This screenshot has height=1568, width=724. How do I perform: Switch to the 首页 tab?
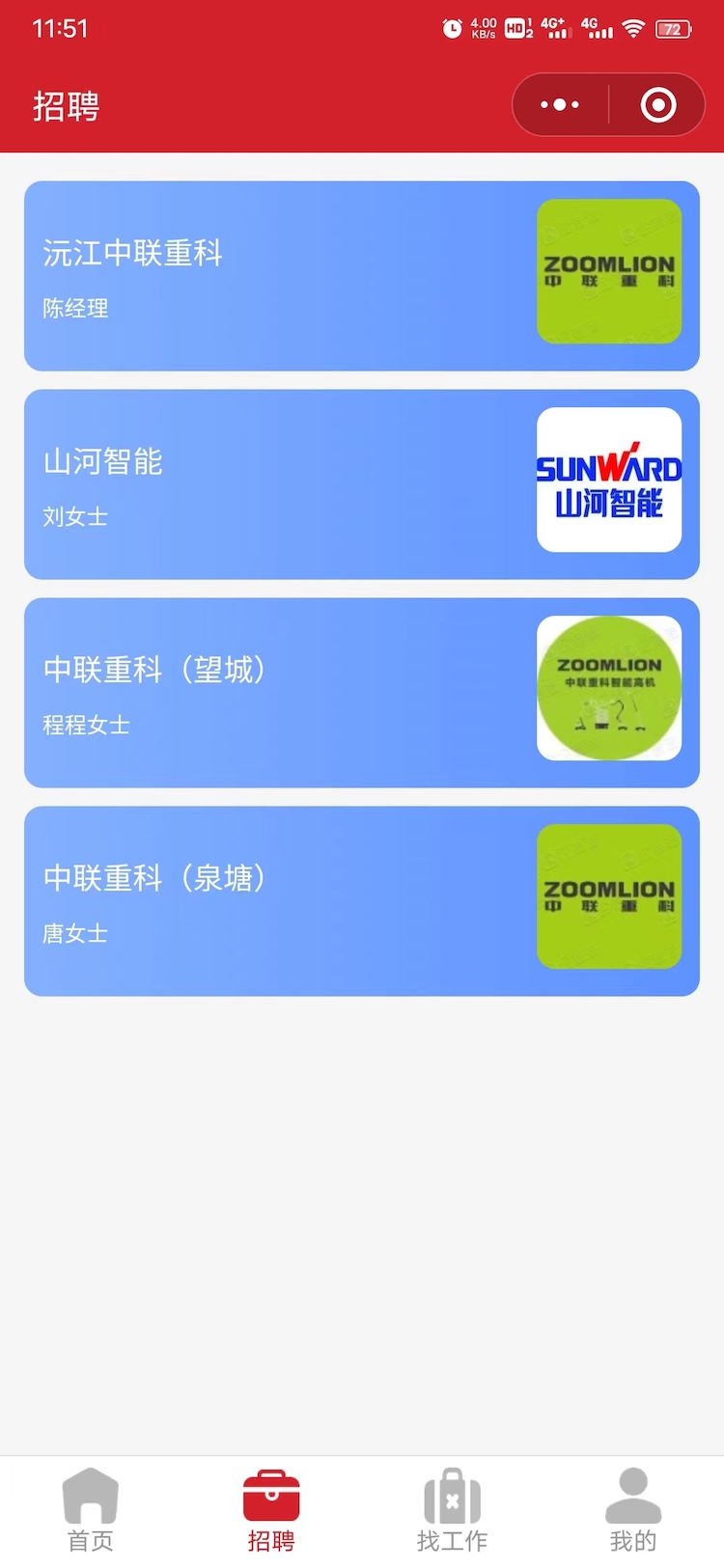point(91,1510)
